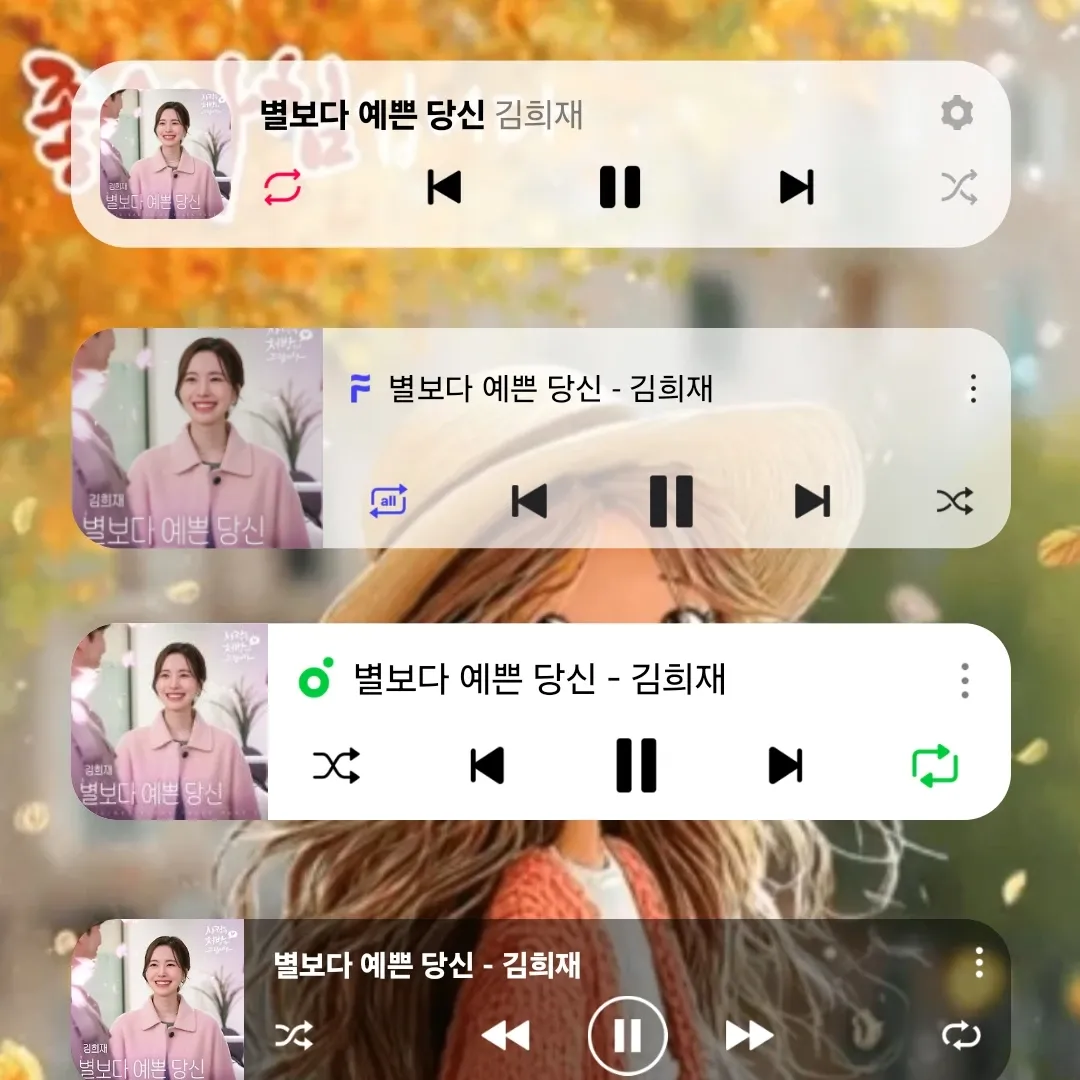
Task: Toggle the blue repeat-all button
Action: (388, 500)
